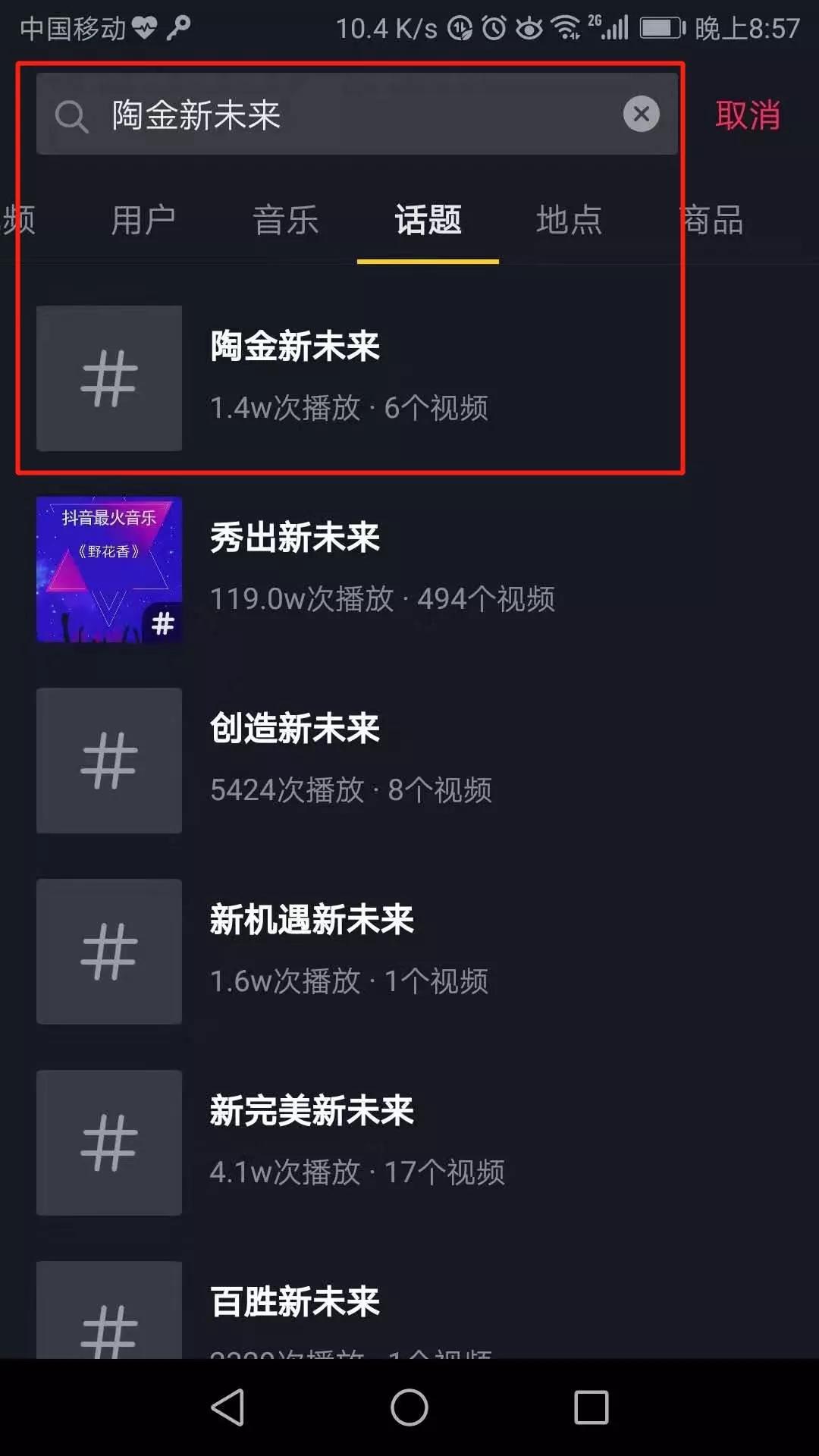Open the topic 新完美新未来
The height and width of the screenshot is (1456, 819).
[x=409, y=1143]
